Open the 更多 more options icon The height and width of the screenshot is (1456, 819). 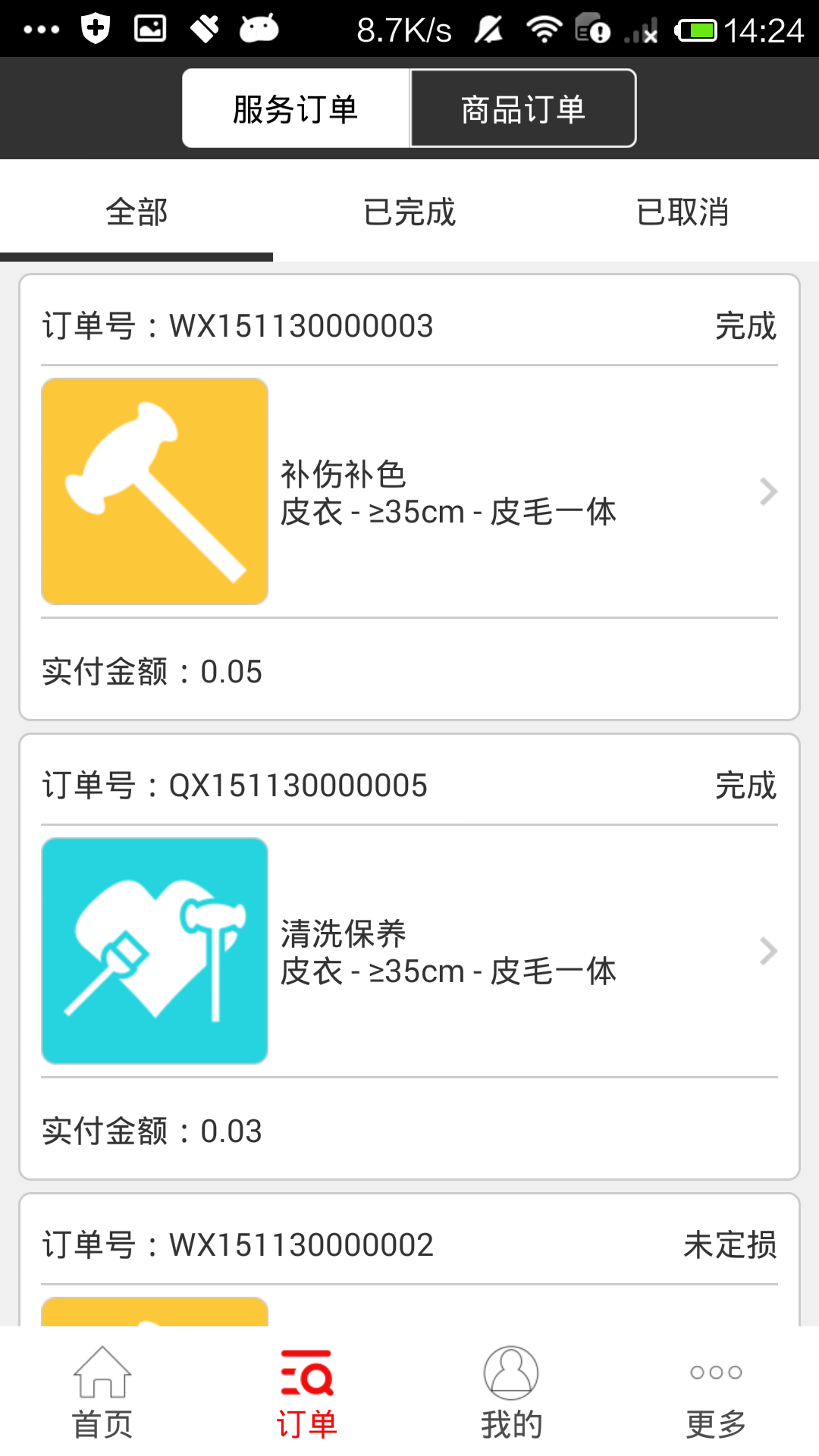coord(715,1373)
